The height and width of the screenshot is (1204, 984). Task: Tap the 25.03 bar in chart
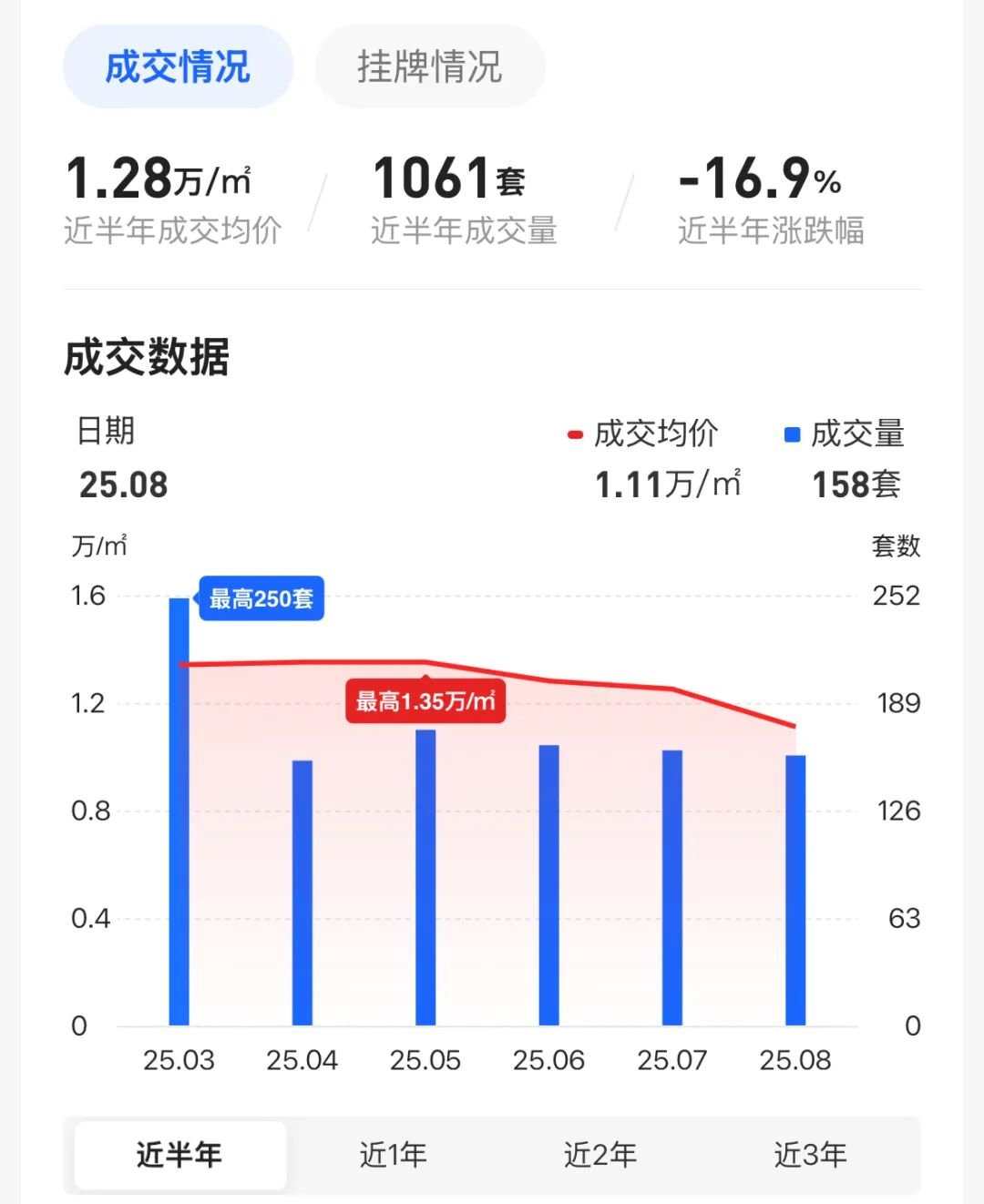(x=179, y=820)
